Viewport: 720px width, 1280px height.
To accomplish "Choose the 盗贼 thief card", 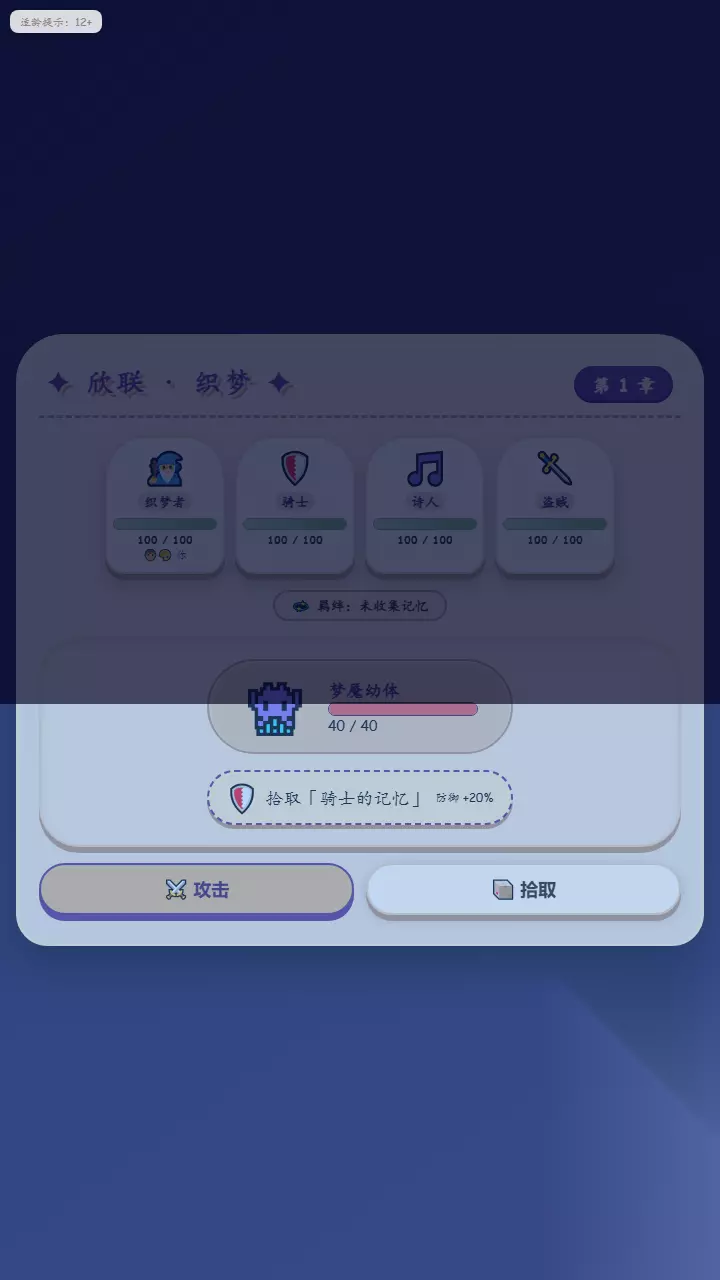I will click(555, 506).
